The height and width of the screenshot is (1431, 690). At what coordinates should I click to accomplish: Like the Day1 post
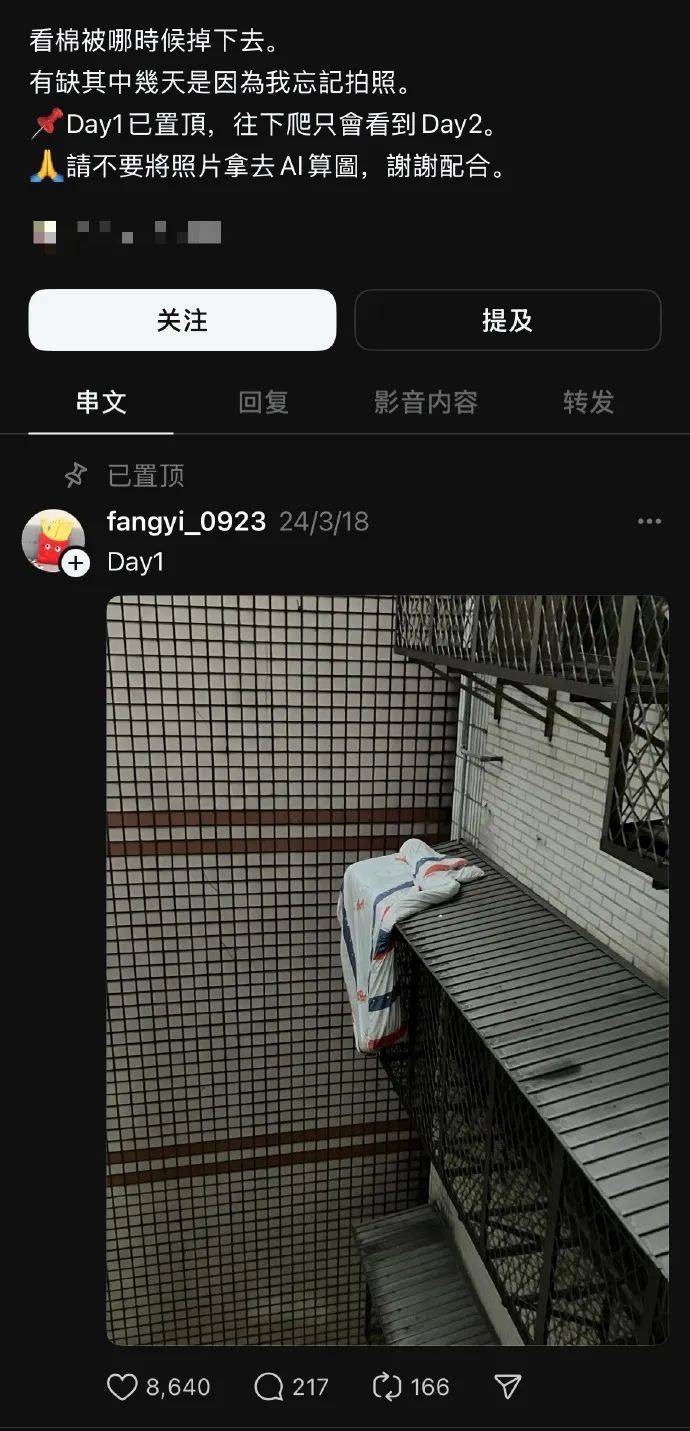[122, 1386]
